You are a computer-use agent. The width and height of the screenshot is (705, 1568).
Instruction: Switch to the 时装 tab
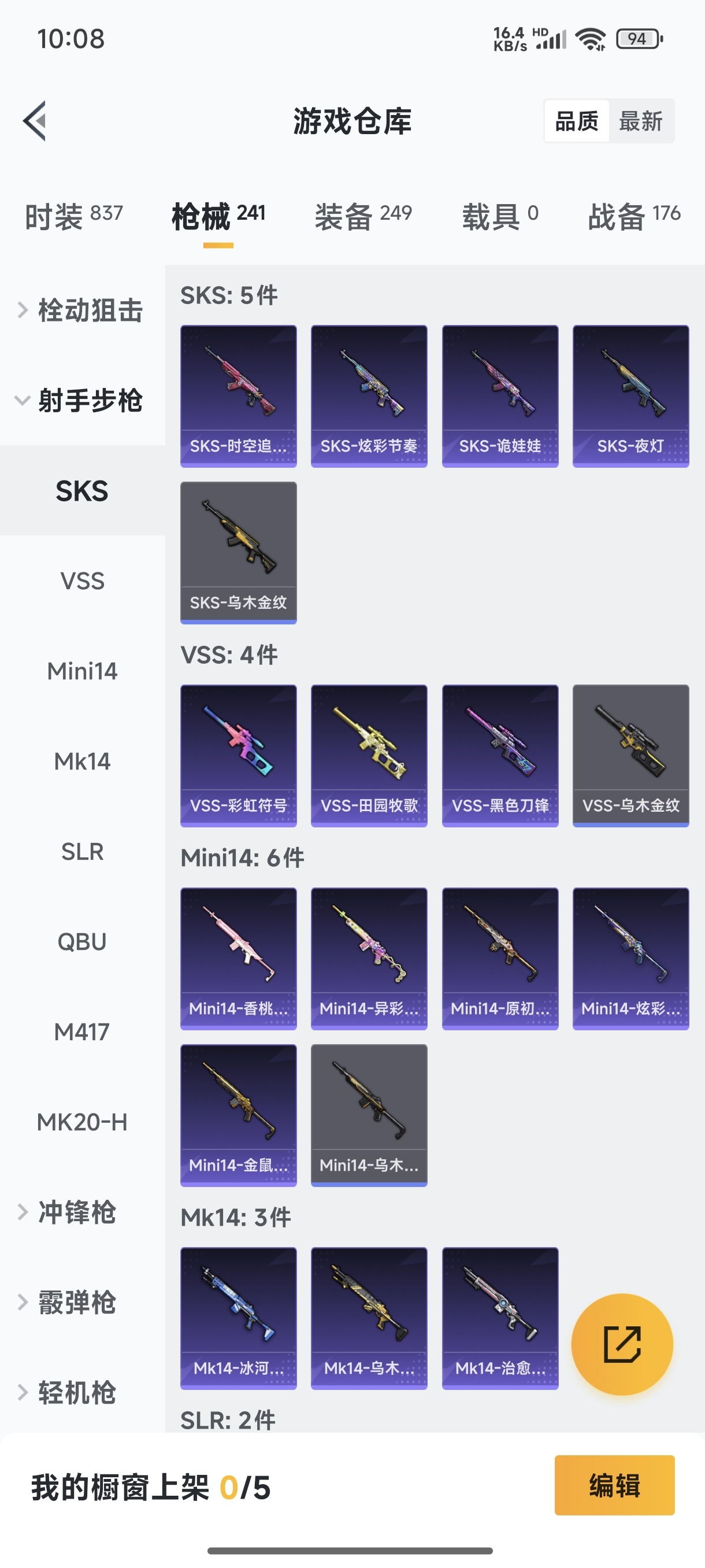pyautogui.click(x=73, y=216)
